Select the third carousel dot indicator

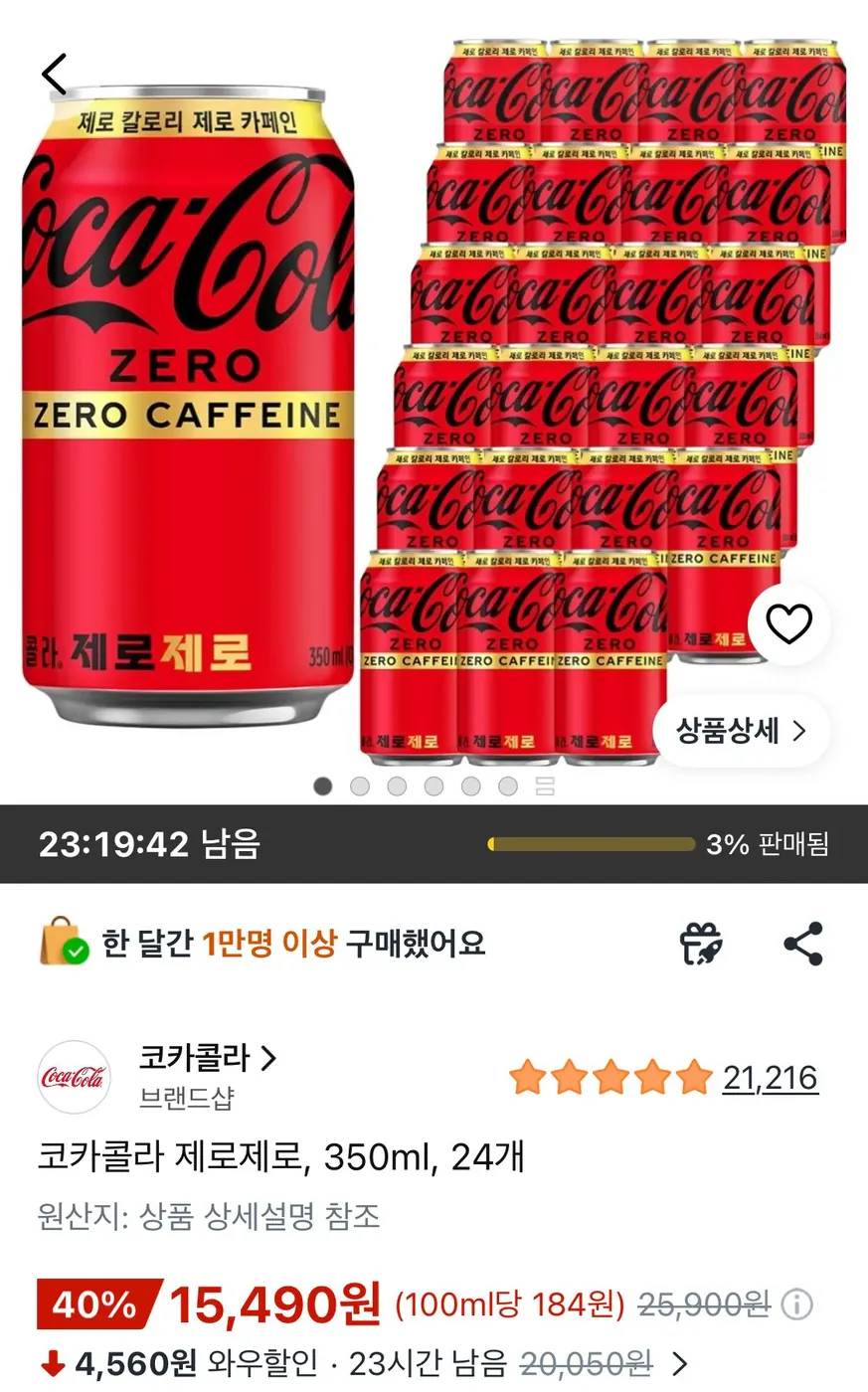click(x=397, y=785)
